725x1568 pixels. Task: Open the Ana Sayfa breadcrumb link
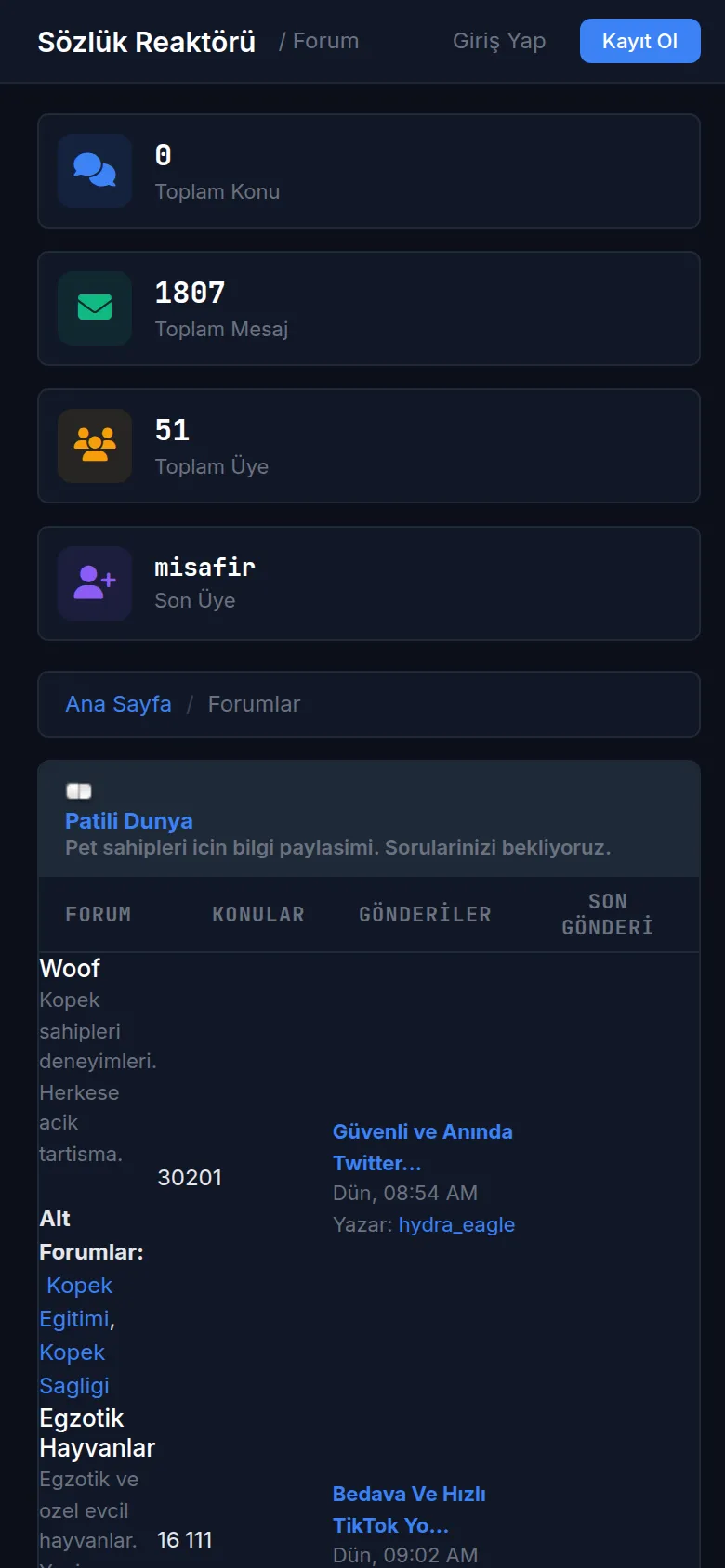tap(118, 704)
